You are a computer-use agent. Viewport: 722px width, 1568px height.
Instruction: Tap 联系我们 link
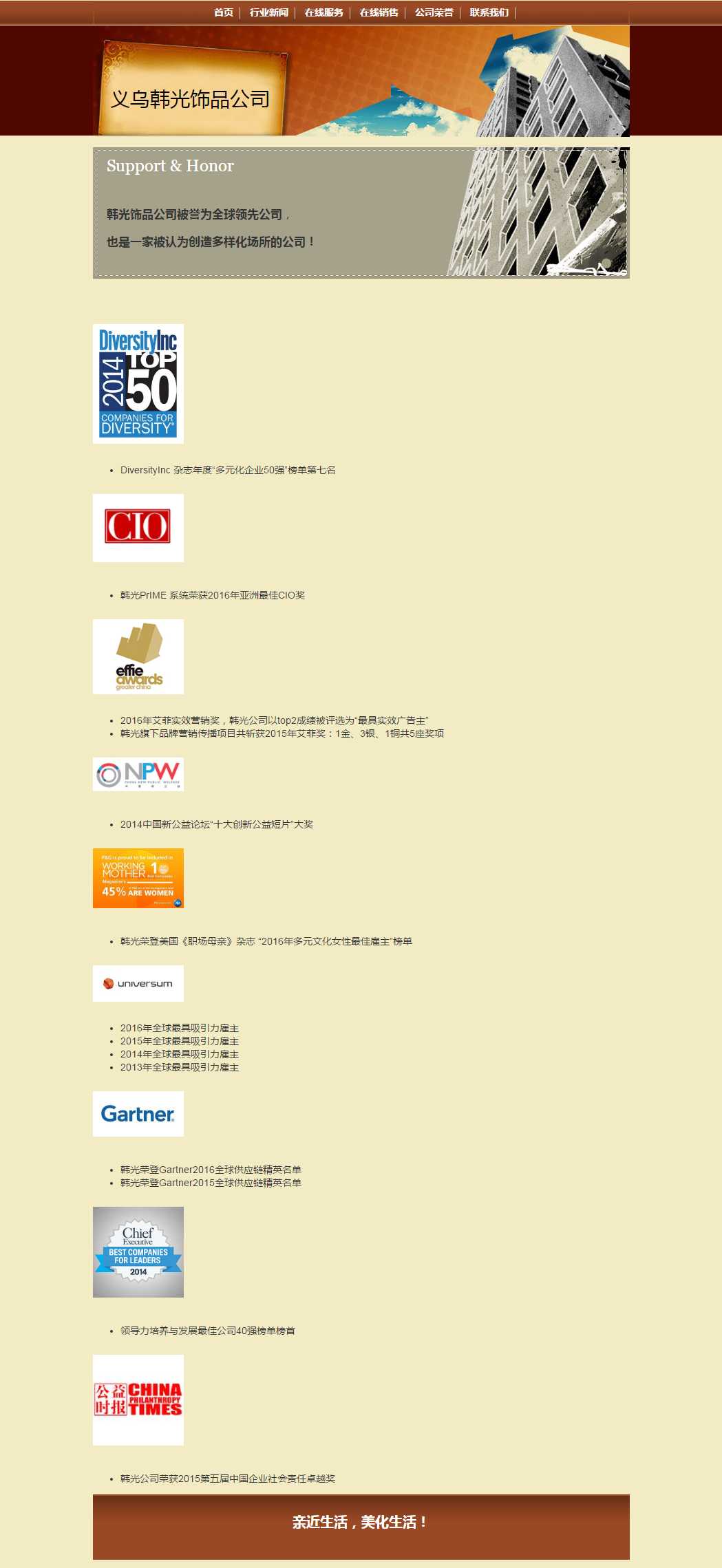coord(489,12)
